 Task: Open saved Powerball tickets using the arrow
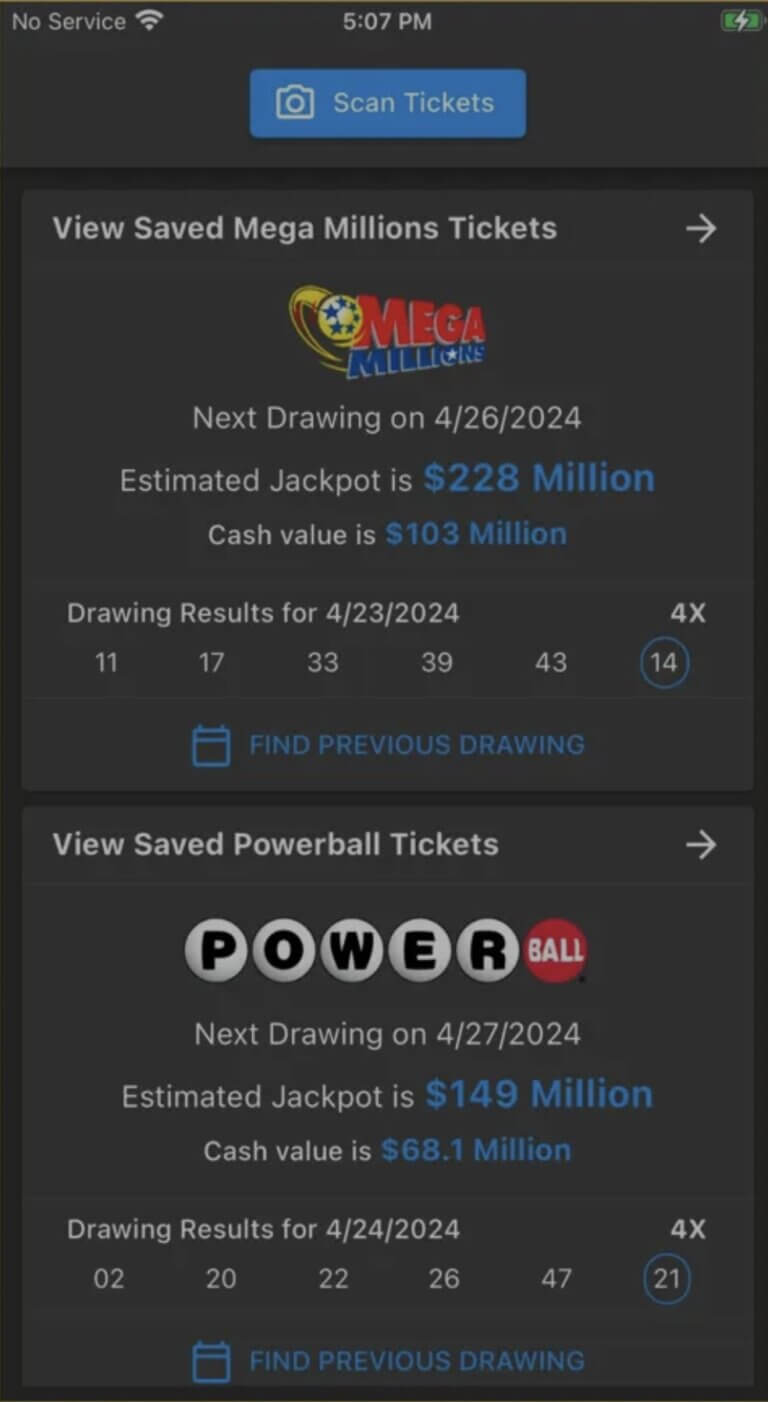701,844
